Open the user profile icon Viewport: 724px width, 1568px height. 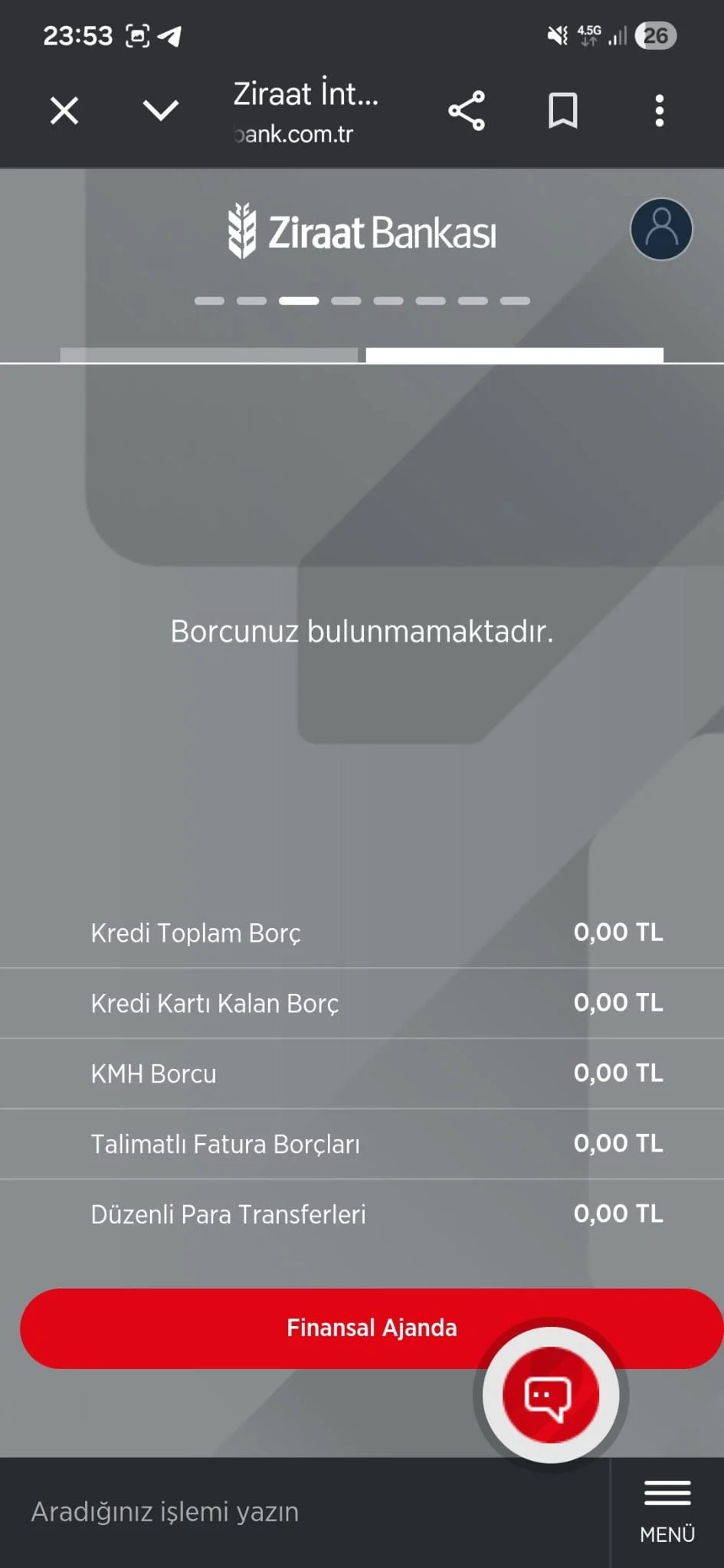point(661,230)
